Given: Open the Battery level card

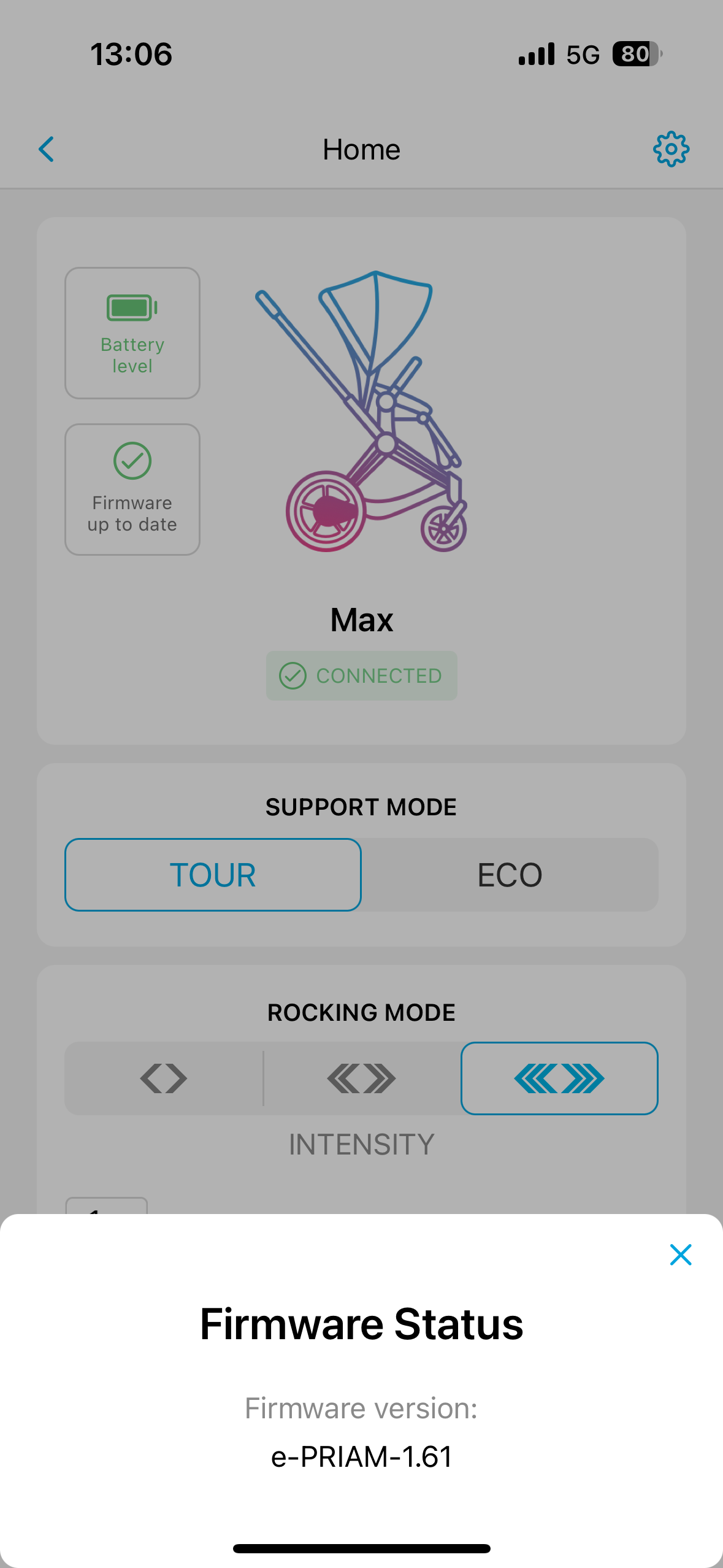Looking at the screenshot, I should pos(132,333).
